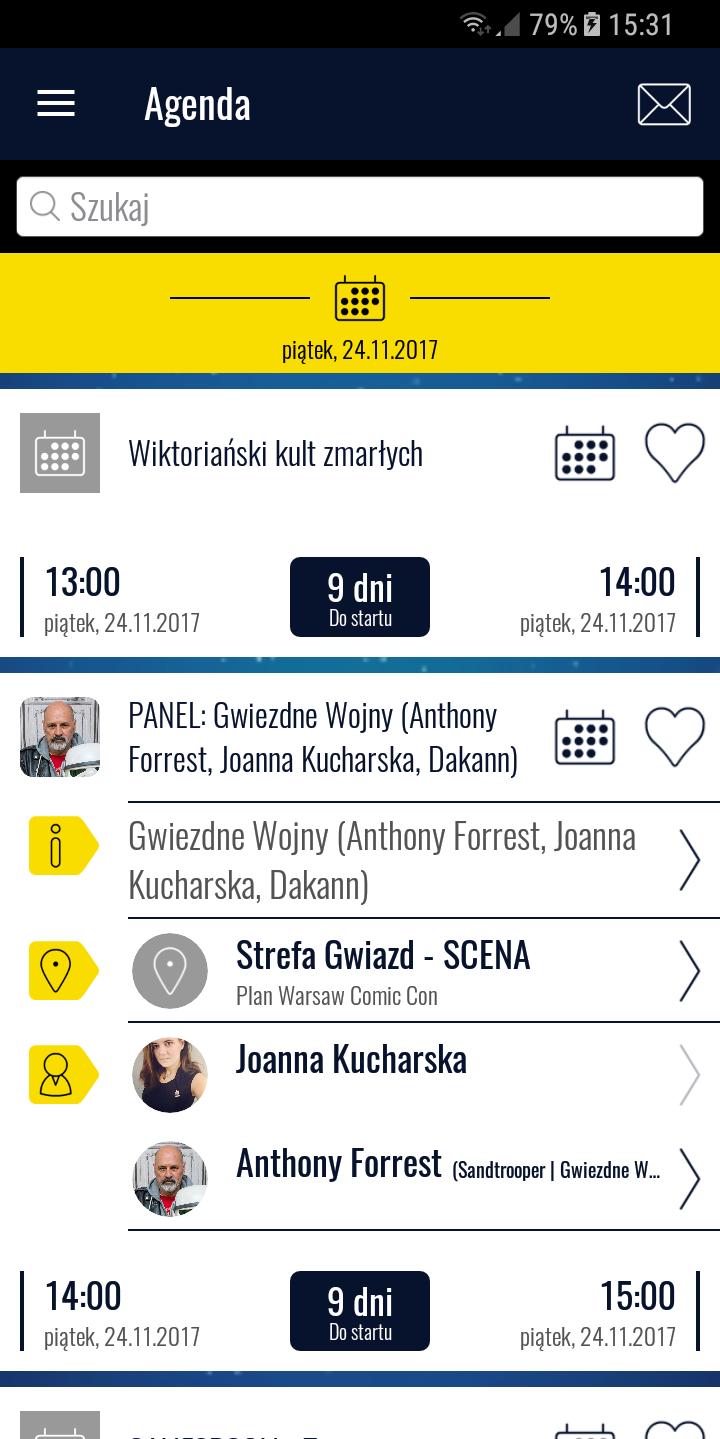Click the gray map marker for Strefa Gwiazd
The width and height of the screenshot is (720, 1439).
[170, 970]
